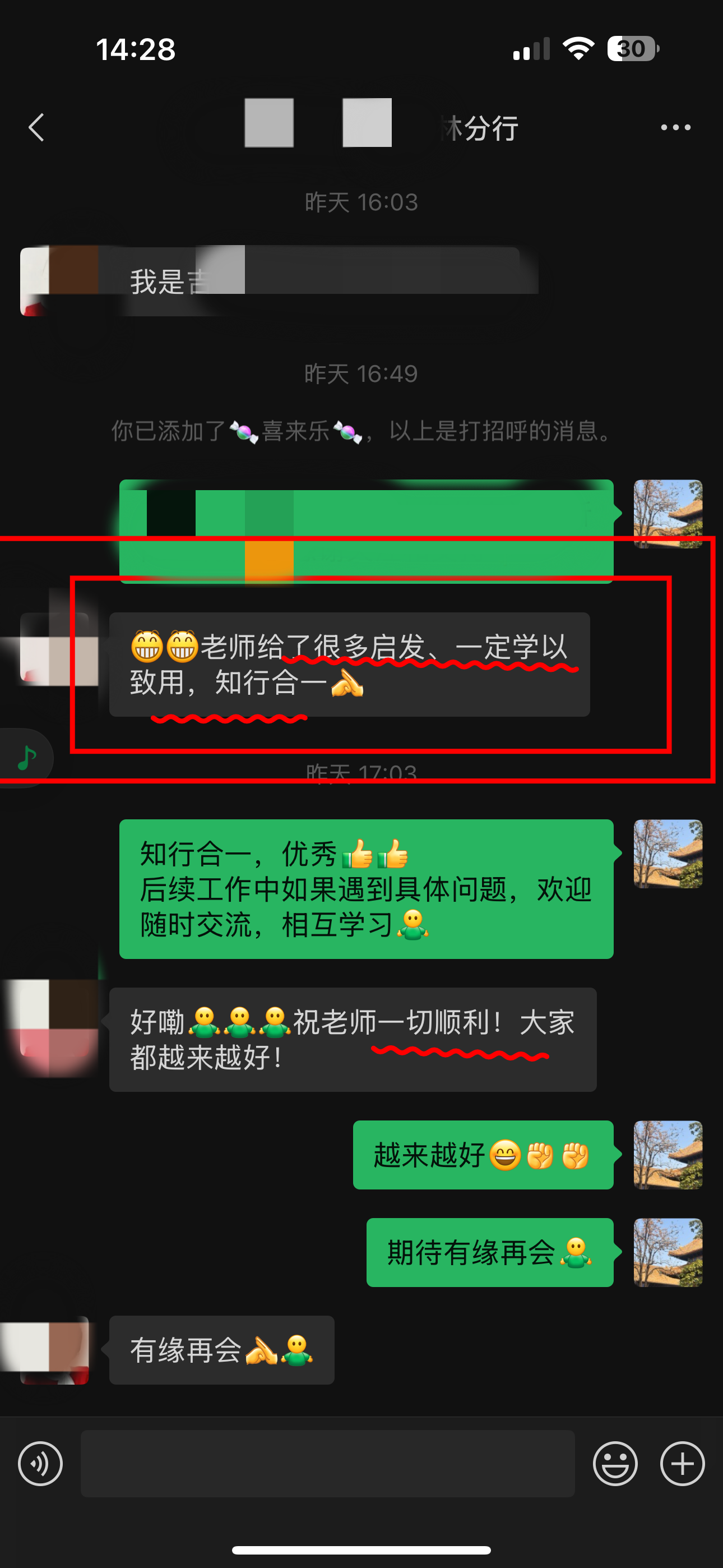Screen dimensions: 723x1568
Task: Focus the message text field
Action: pos(327,1463)
